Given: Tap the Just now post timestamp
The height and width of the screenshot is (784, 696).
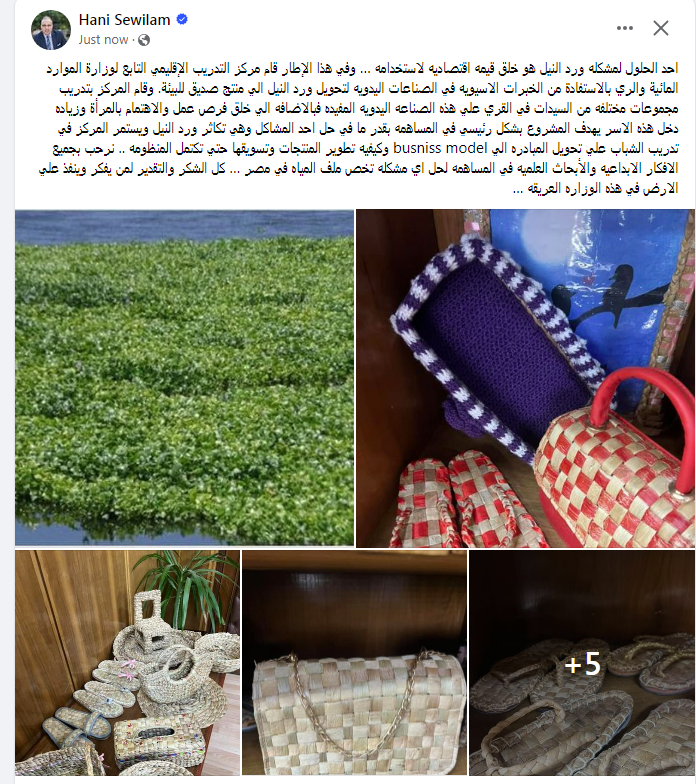Looking at the screenshot, I should 103,39.
